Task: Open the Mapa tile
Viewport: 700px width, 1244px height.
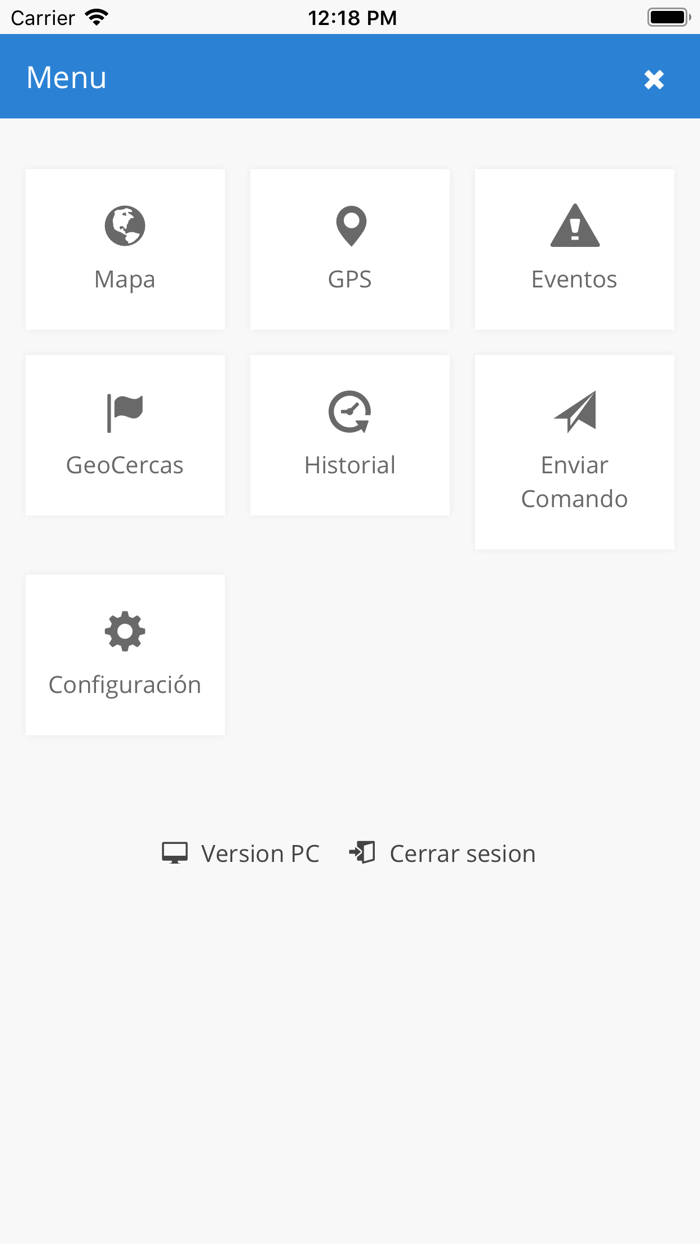Action: click(x=125, y=249)
